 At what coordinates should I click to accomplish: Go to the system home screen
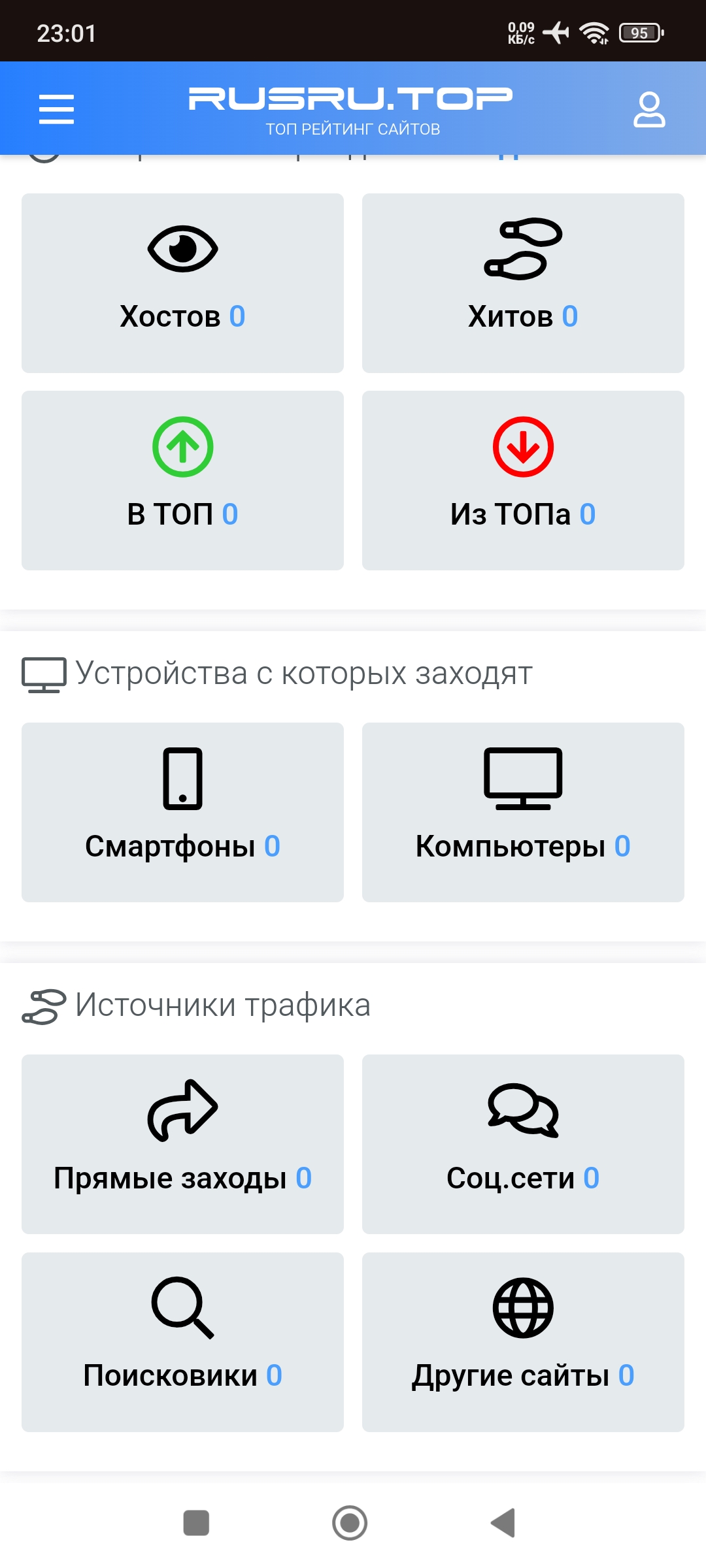click(x=350, y=1523)
